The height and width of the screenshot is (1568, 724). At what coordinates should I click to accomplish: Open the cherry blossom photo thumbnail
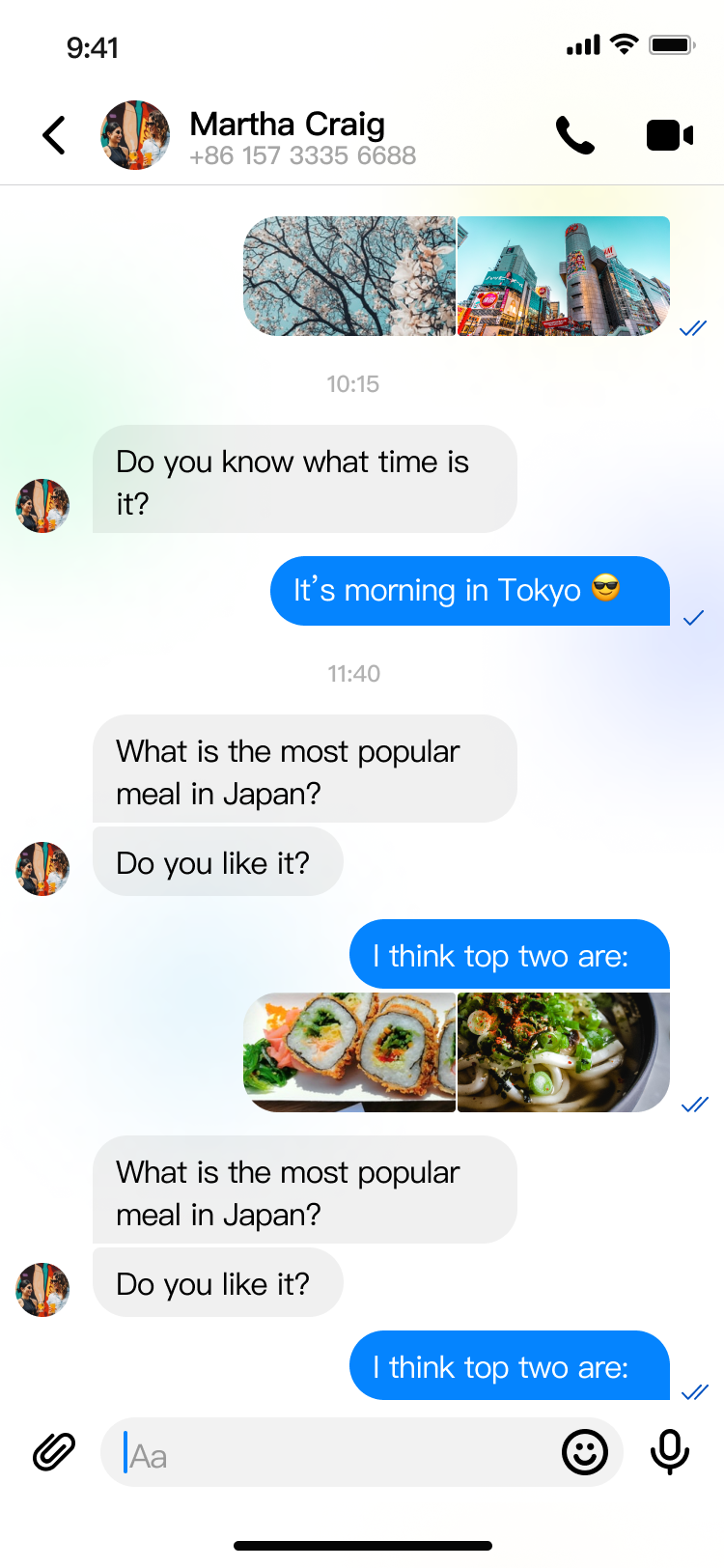tap(352, 275)
